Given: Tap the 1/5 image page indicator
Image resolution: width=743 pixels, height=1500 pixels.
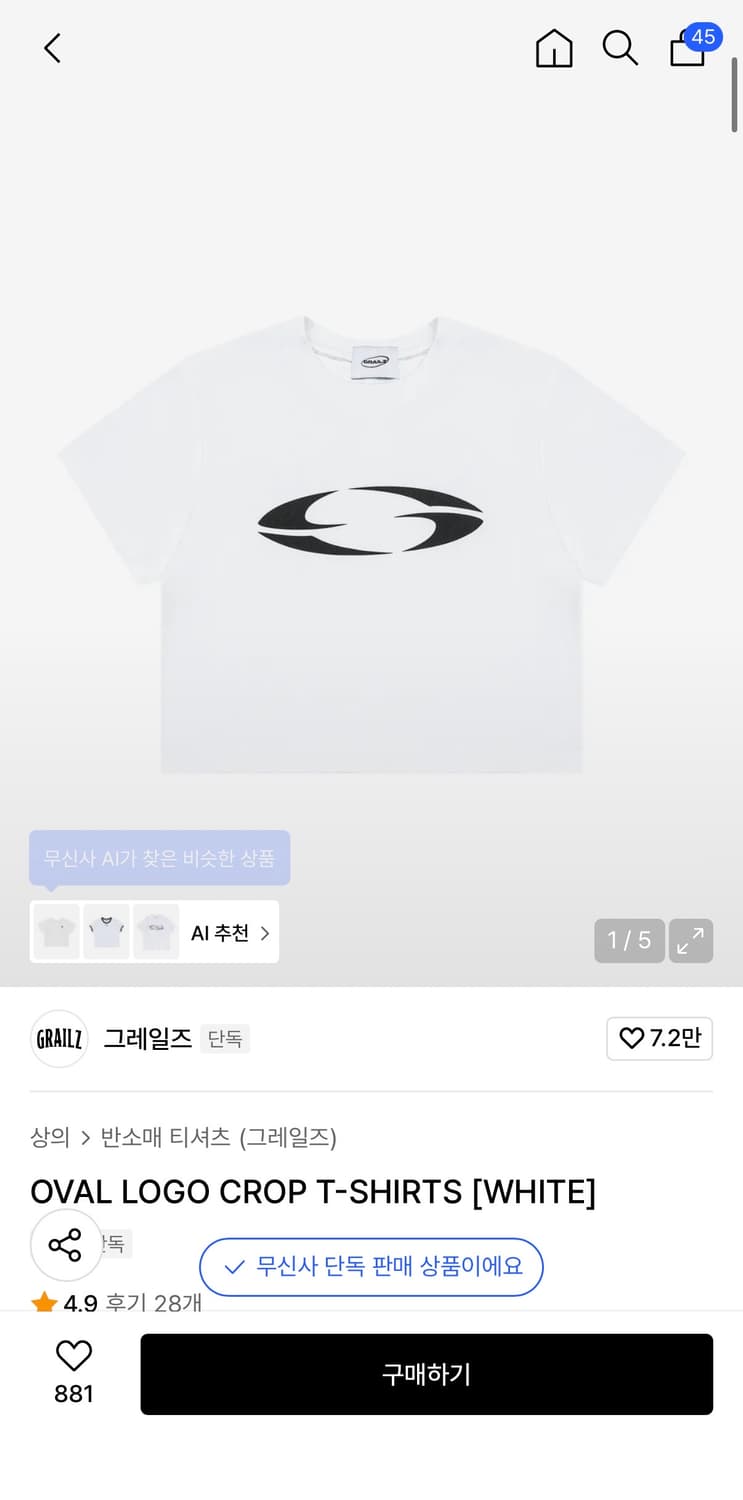Looking at the screenshot, I should 629,940.
